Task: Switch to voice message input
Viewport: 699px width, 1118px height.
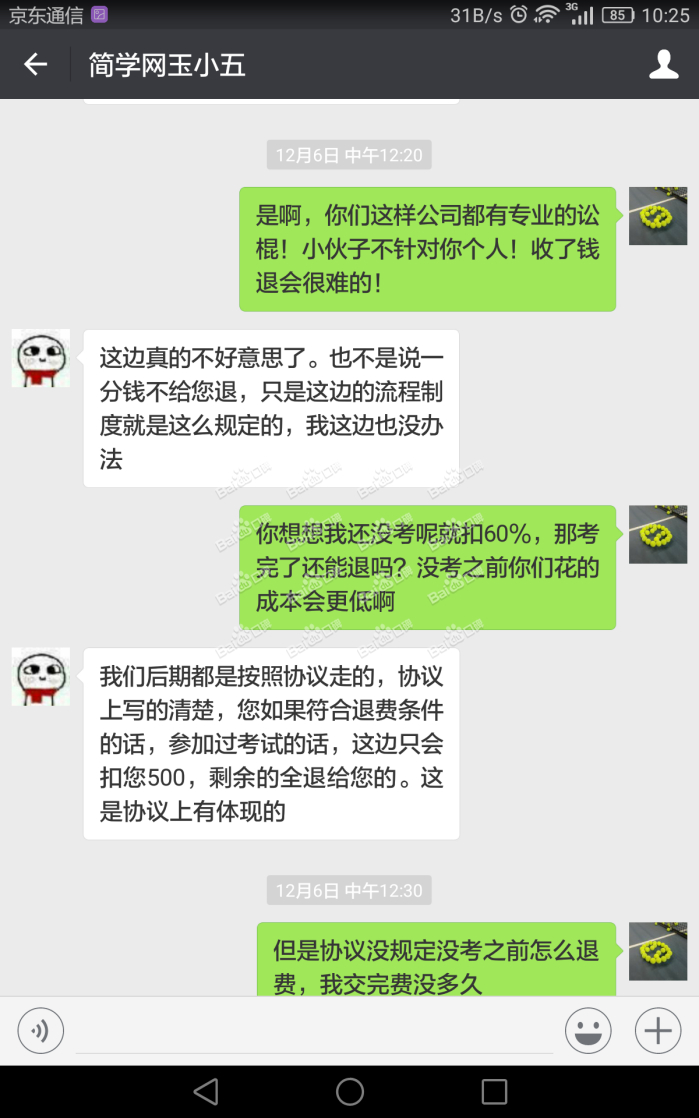Action: [41, 1030]
